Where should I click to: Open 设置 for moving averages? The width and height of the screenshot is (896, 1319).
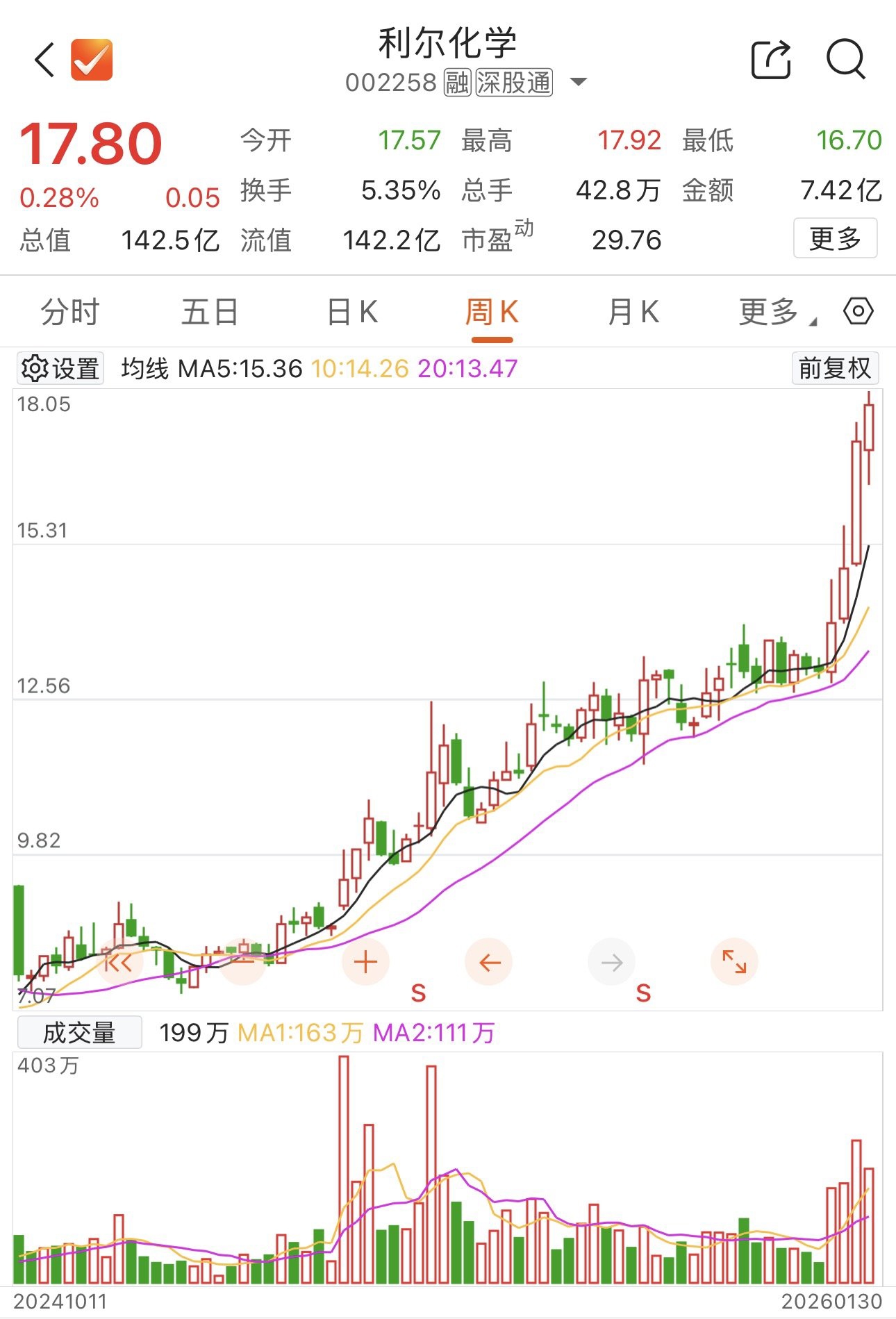click(x=60, y=368)
